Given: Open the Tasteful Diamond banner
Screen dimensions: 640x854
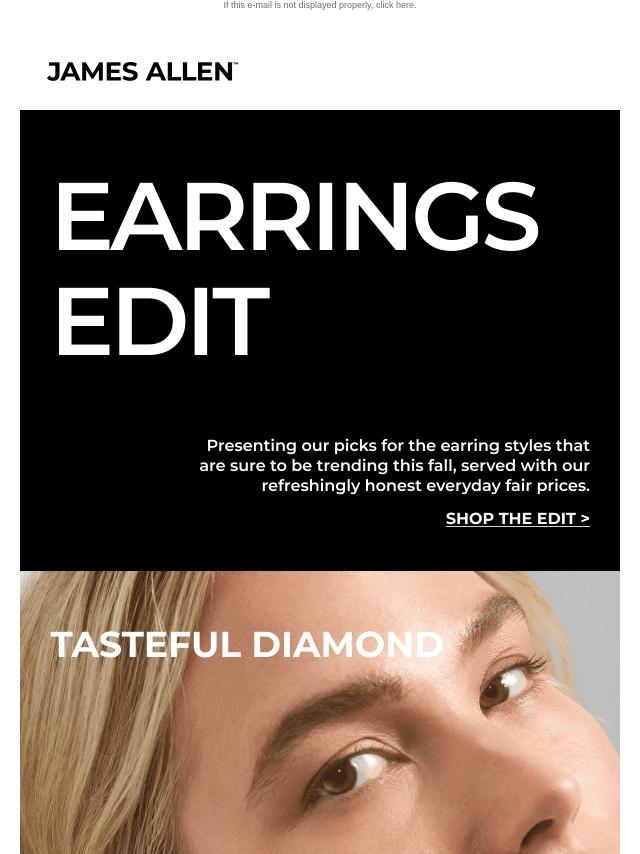Looking at the screenshot, I should click(x=320, y=712).
